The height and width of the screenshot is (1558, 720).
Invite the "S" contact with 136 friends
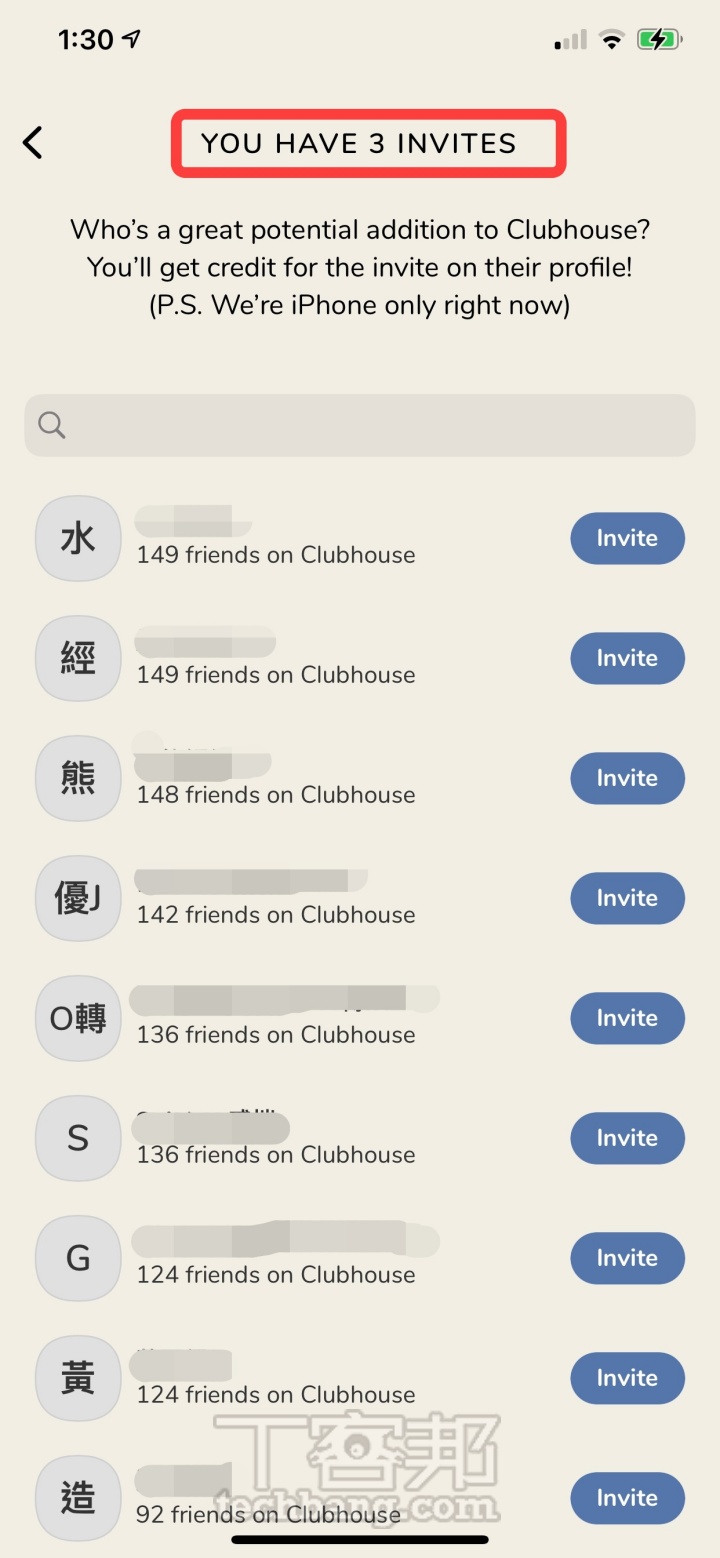[627, 1138]
